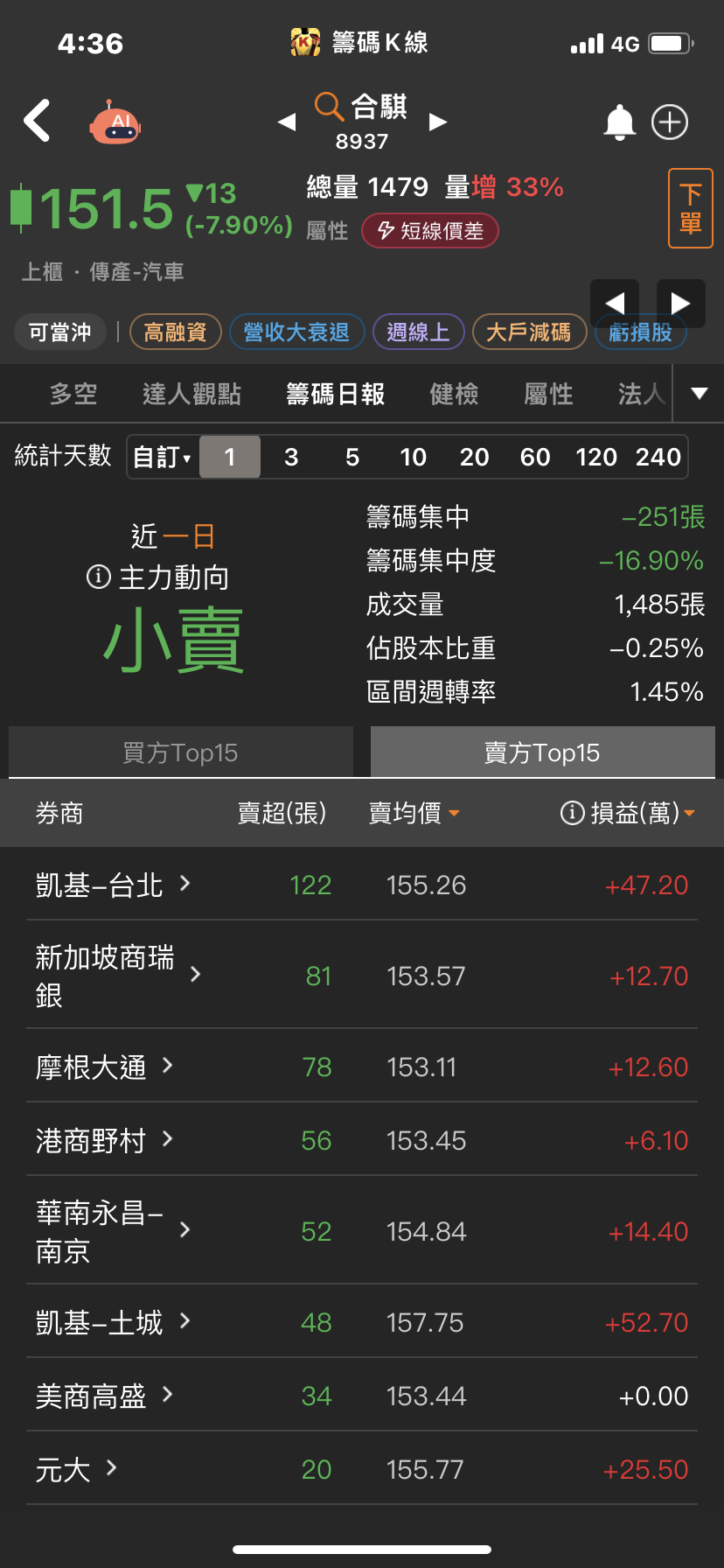Viewport: 724px width, 1568px height.
Task: Select the 大戶減碼 tag
Action: click(x=529, y=332)
